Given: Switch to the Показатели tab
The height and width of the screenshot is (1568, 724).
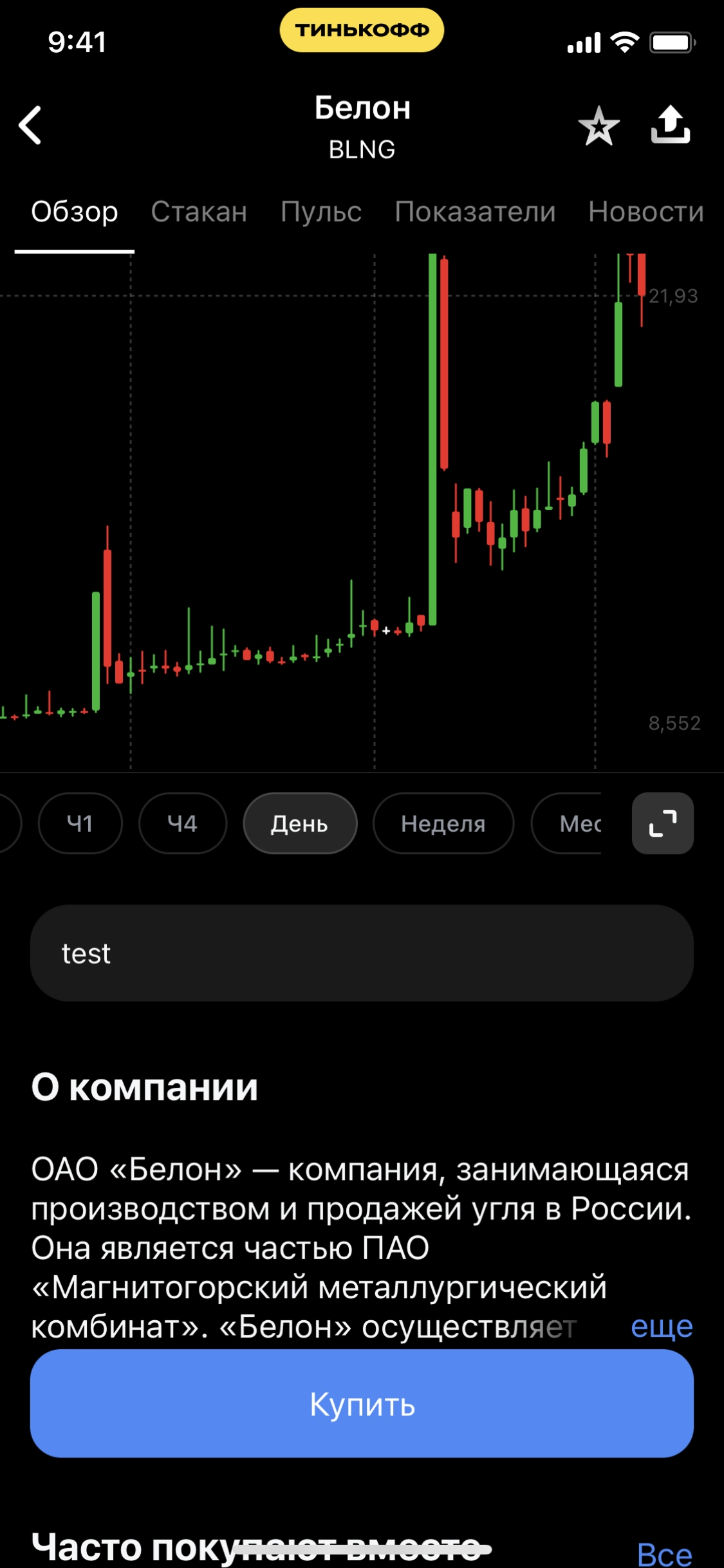Looking at the screenshot, I should coord(475,212).
